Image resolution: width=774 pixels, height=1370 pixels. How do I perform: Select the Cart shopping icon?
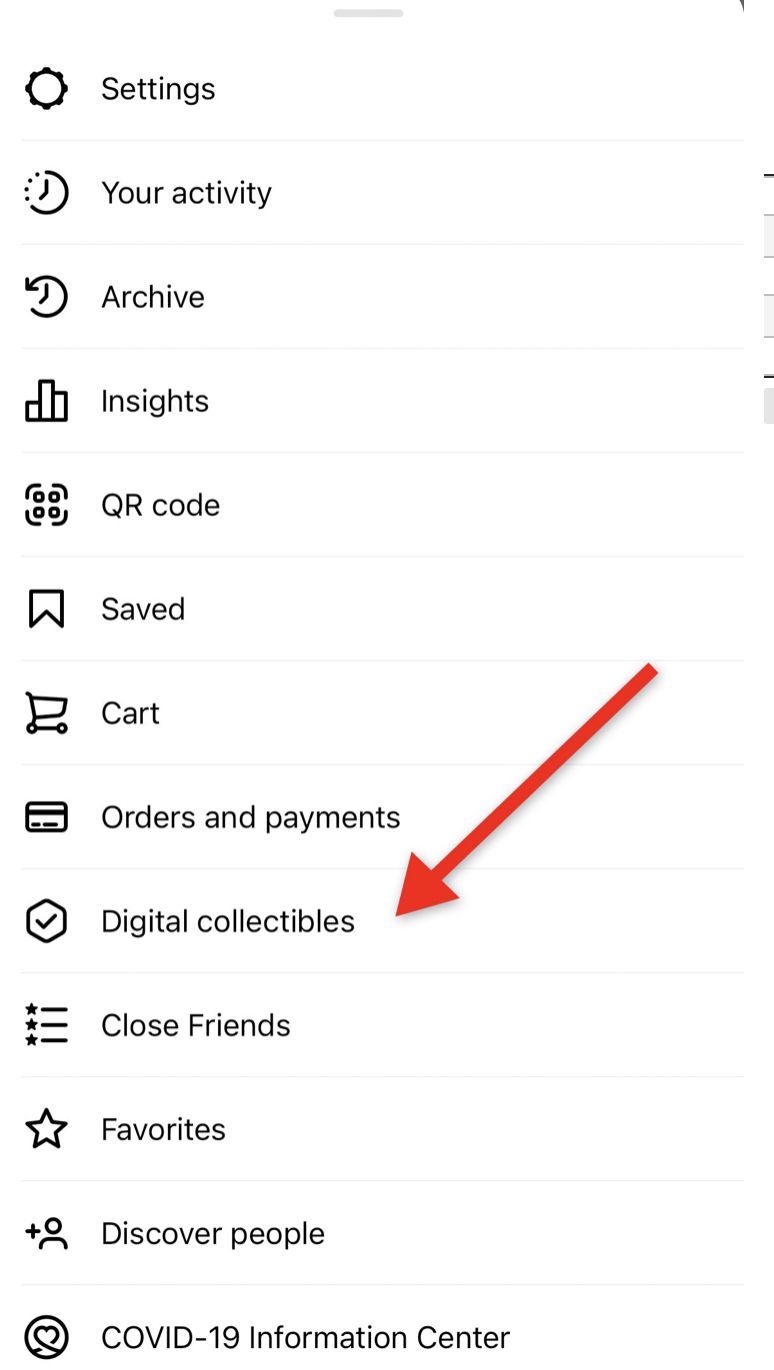[46, 713]
